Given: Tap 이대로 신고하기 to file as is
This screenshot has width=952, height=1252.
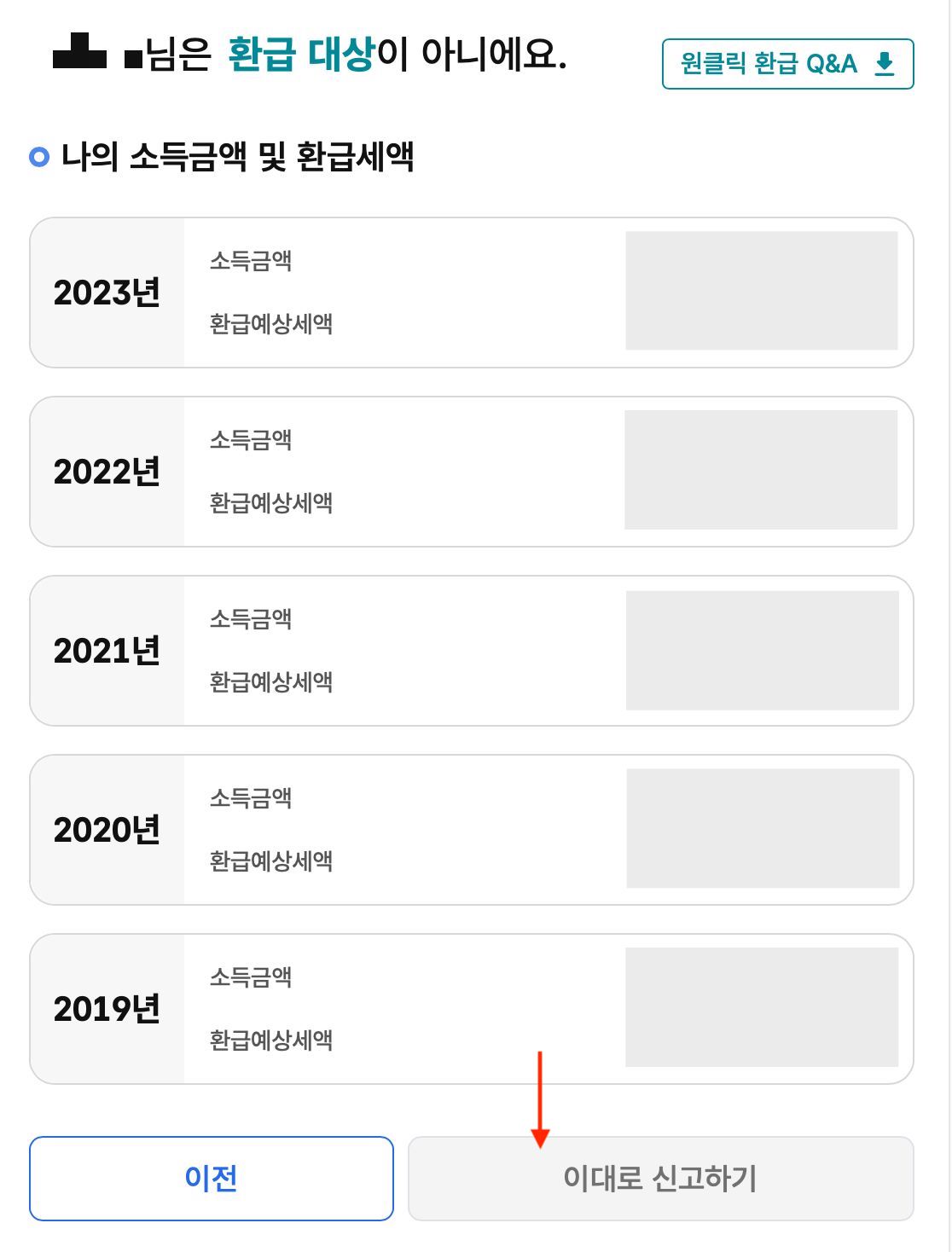Looking at the screenshot, I should tap(660, 1178).
